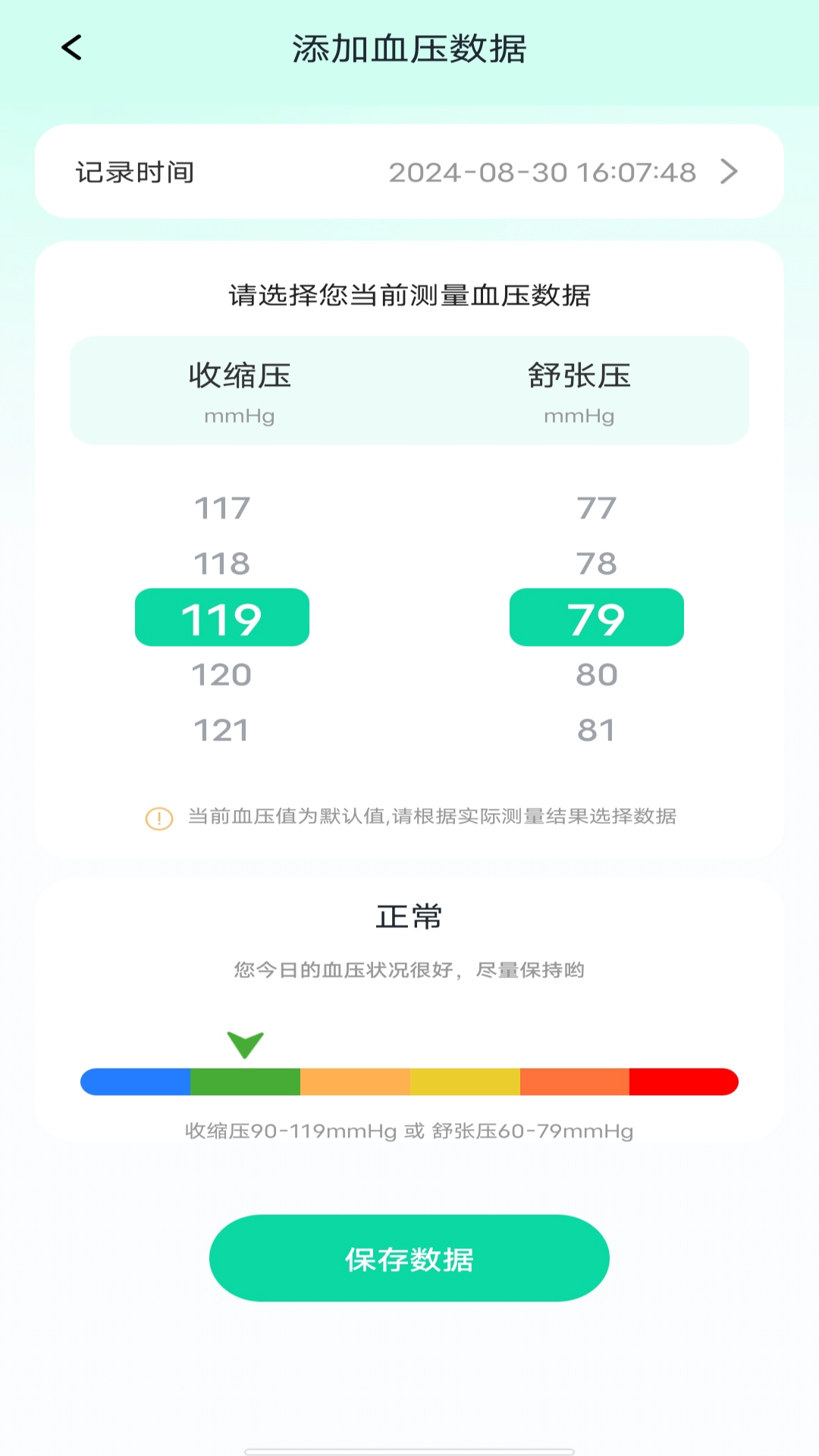Choose 77 as the diastolic value
Screen dimensions: 819x1456
pyautogui.click(x=597, y=508)
